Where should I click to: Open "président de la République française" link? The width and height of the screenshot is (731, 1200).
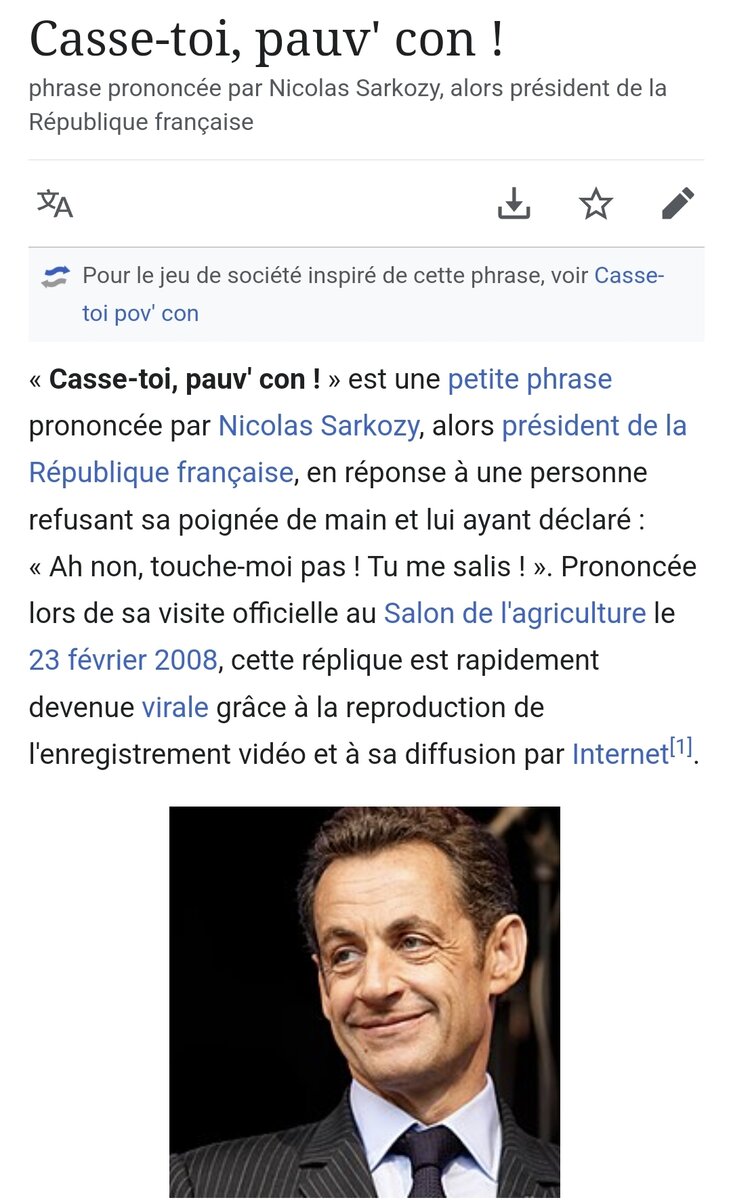(x=594, y=426)
